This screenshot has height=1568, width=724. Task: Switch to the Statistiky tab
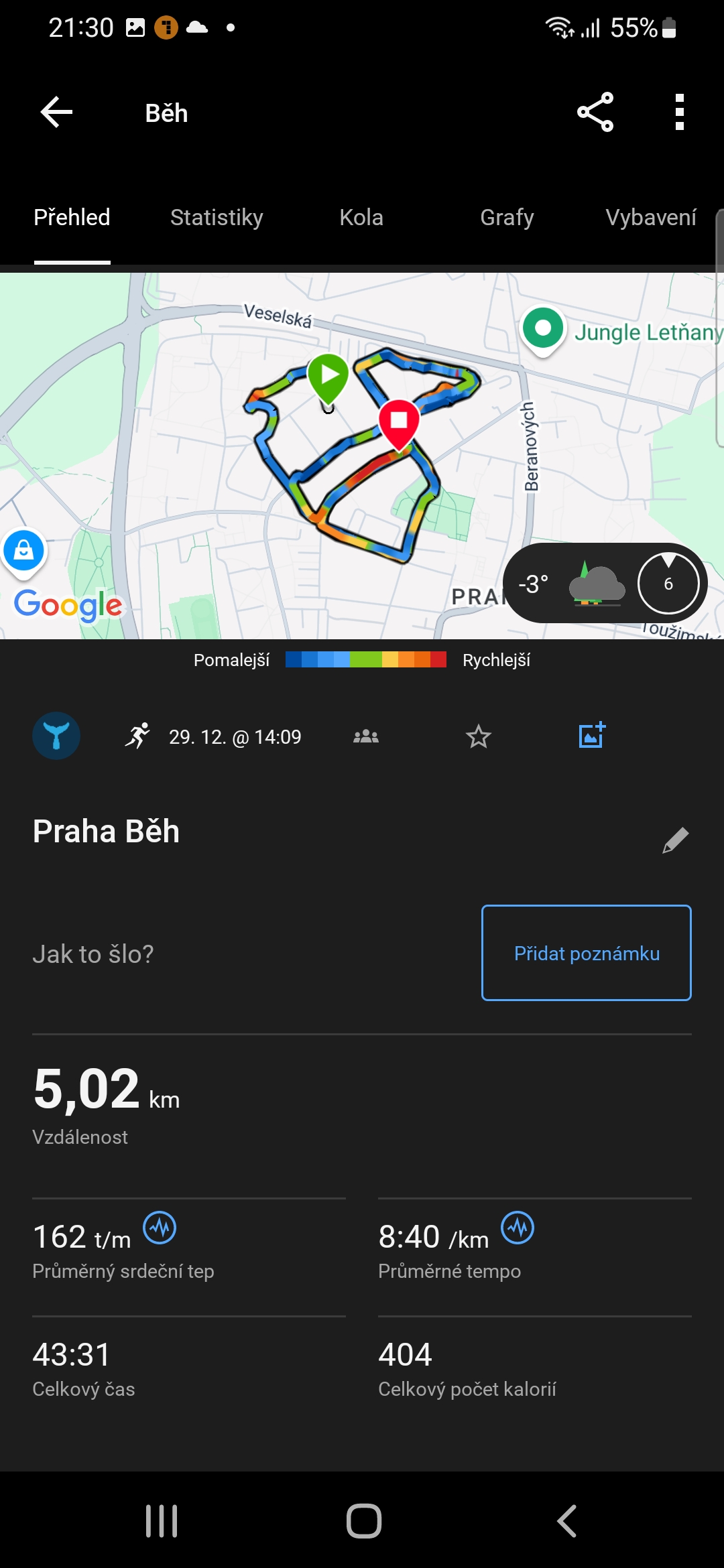pos(217,218)
